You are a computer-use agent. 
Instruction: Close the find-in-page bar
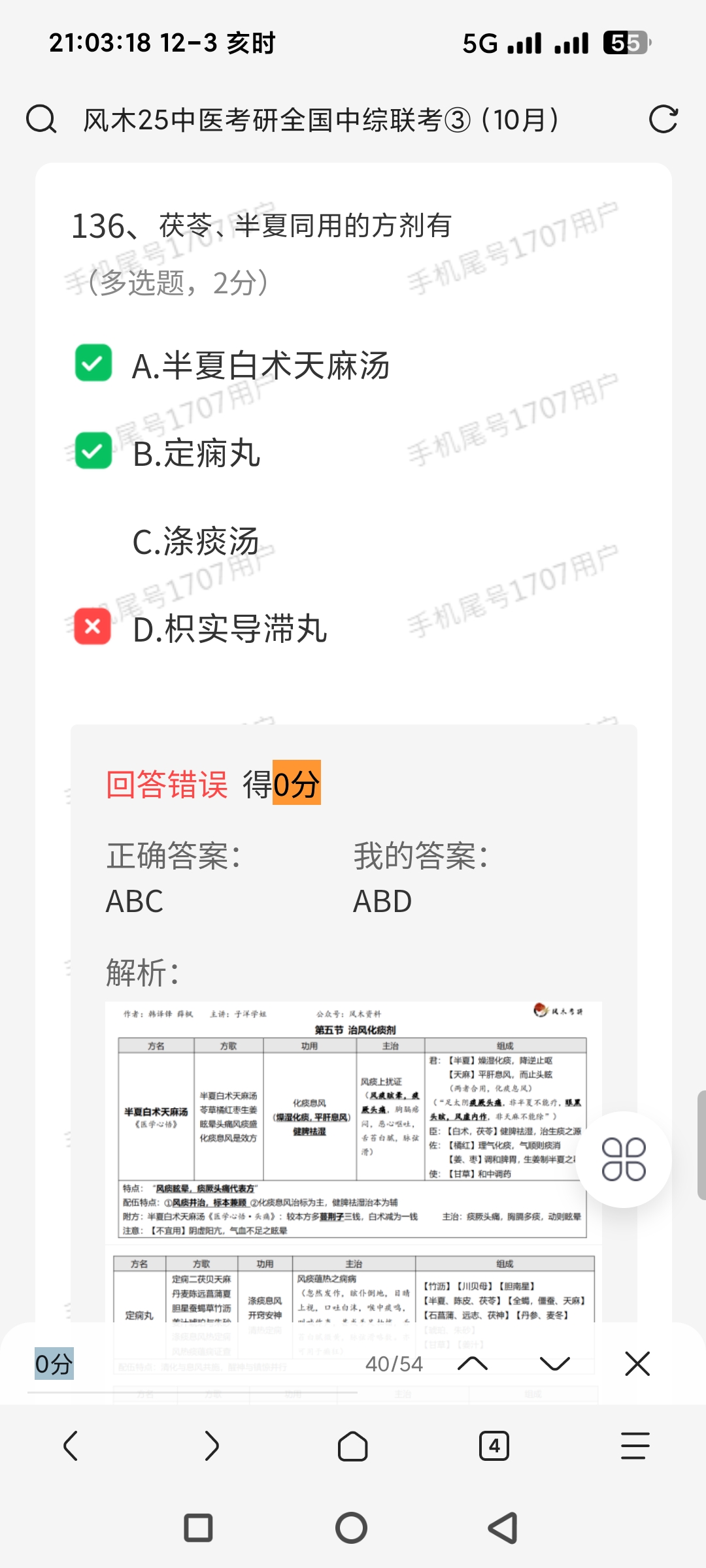tap(637, 1364)
